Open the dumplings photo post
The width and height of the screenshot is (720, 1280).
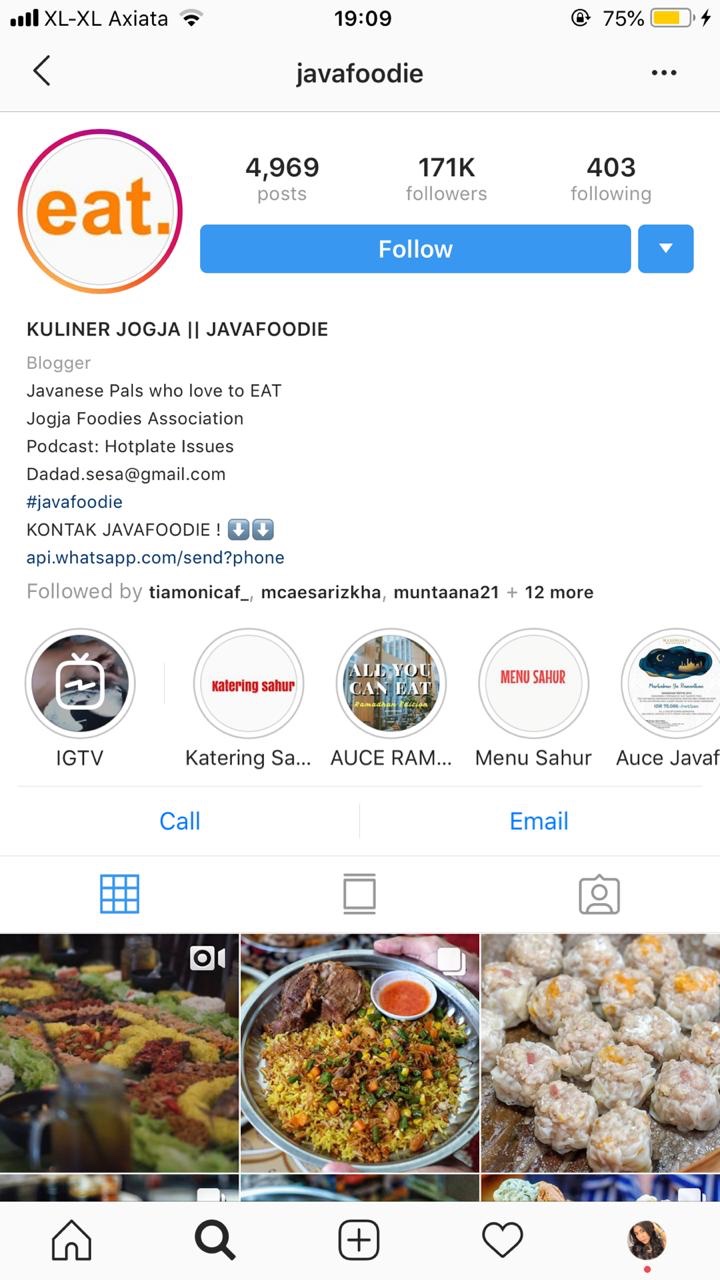click(600, 1053)
